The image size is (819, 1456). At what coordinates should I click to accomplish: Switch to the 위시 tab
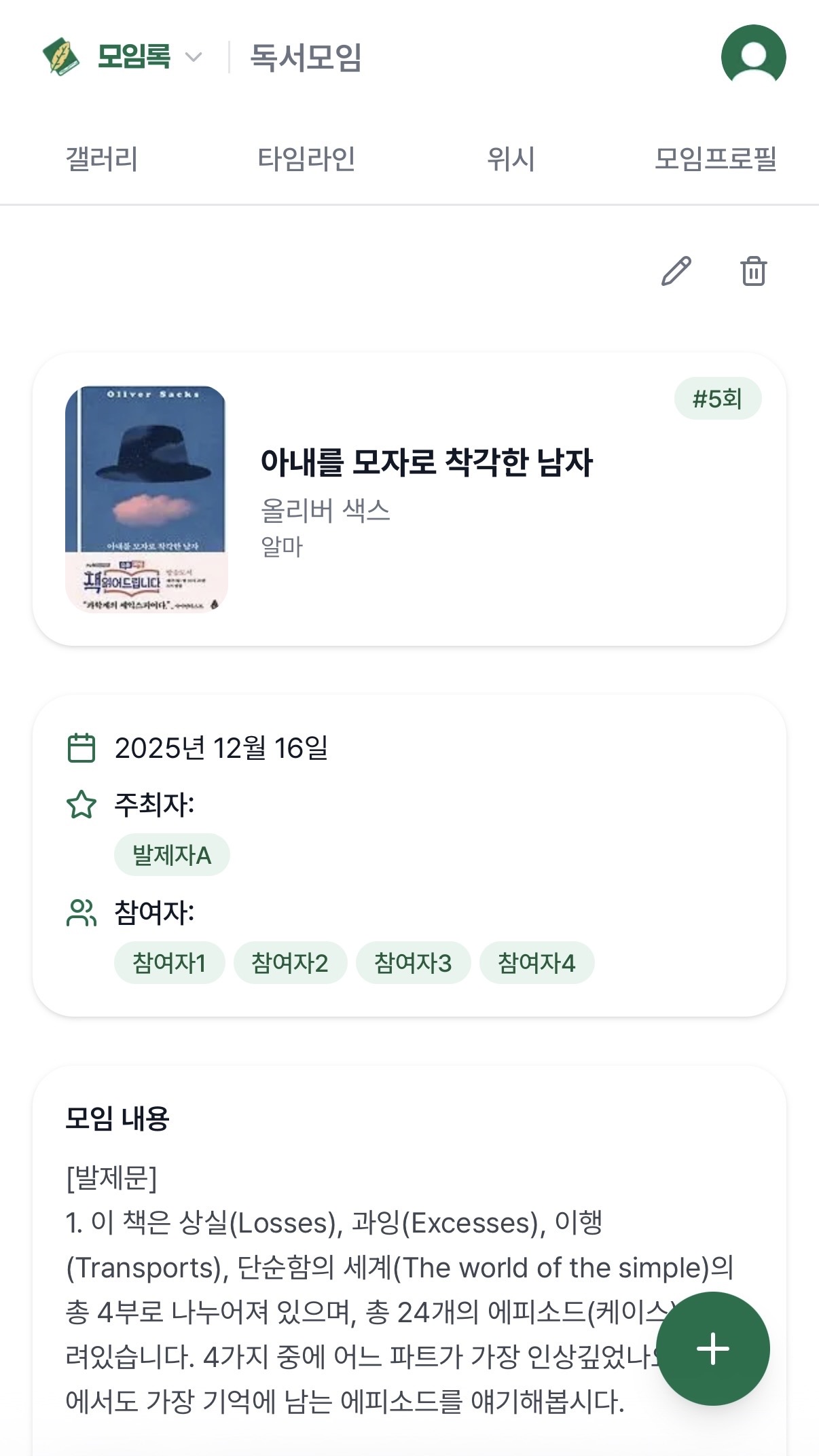point(511,158)
